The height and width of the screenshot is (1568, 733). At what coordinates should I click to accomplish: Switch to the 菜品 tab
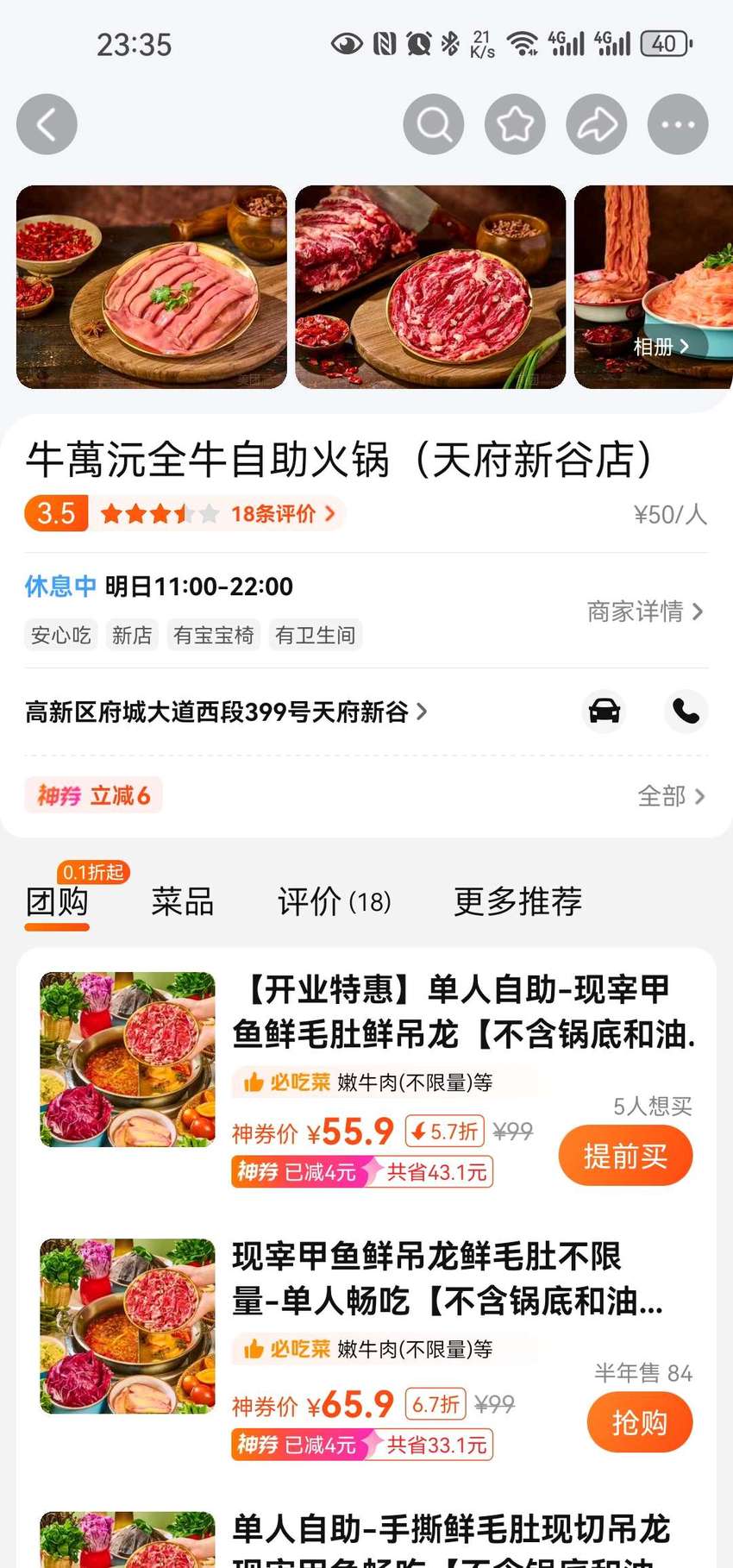click(182, 901)
